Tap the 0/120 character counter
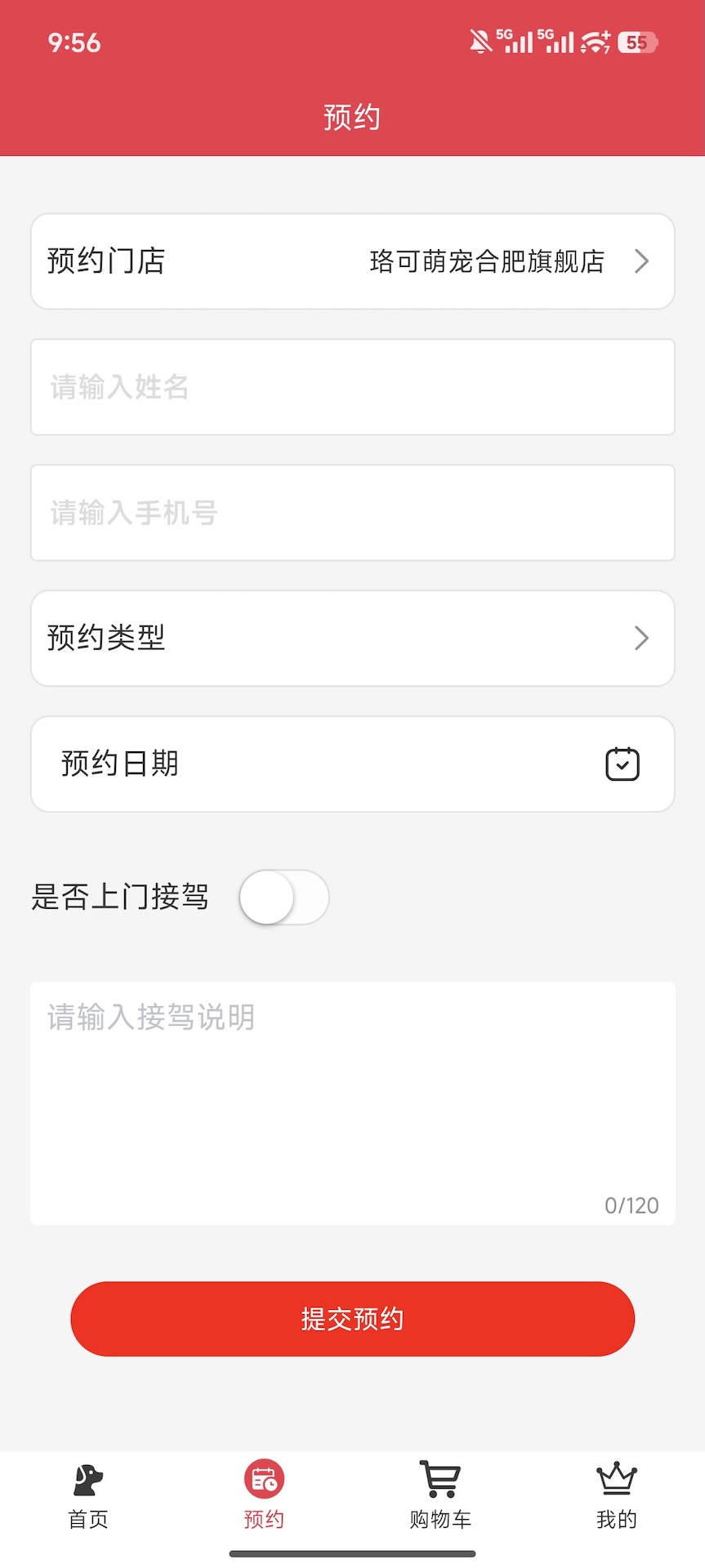705x1568 pixels. click(x=632, y=1205)
